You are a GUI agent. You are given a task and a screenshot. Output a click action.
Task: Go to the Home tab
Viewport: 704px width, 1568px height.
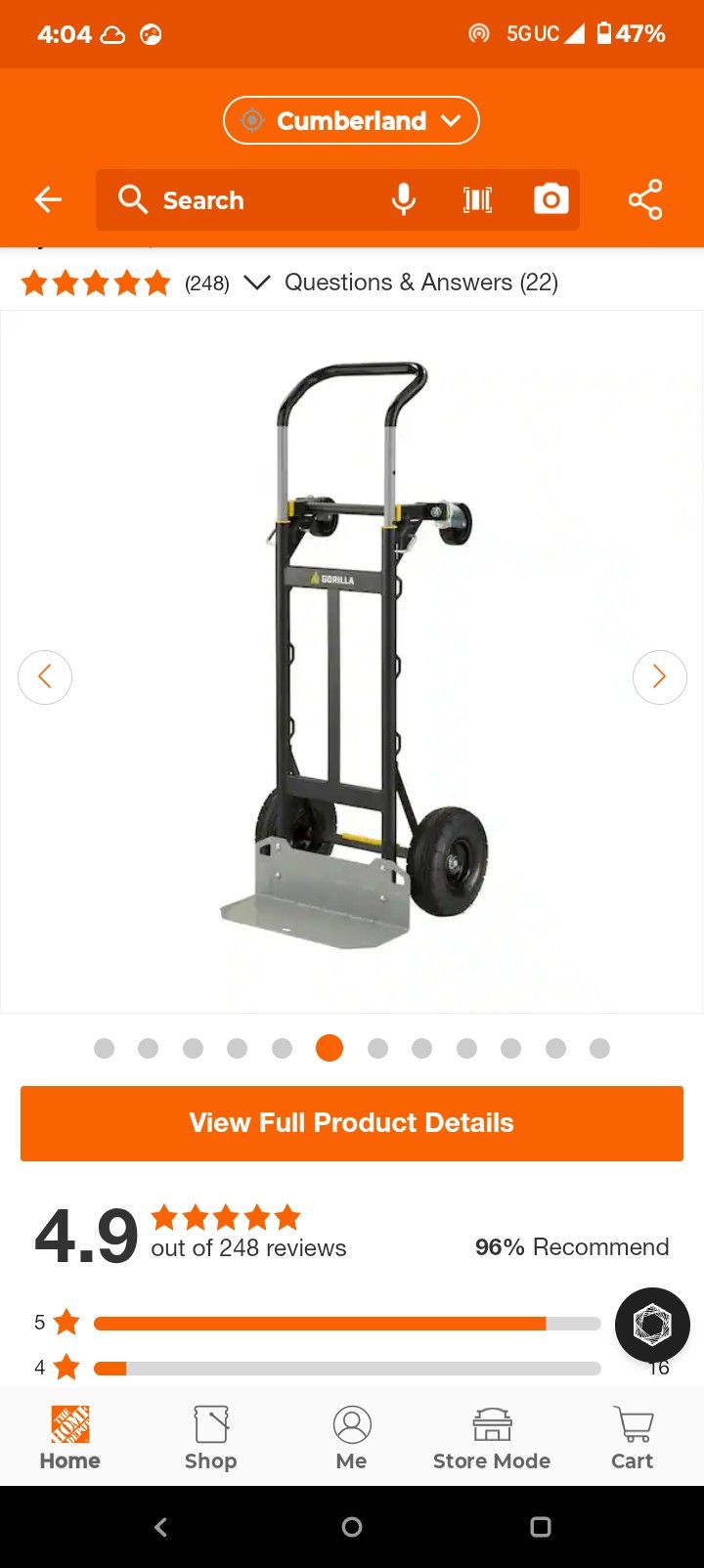[70, 1438]
